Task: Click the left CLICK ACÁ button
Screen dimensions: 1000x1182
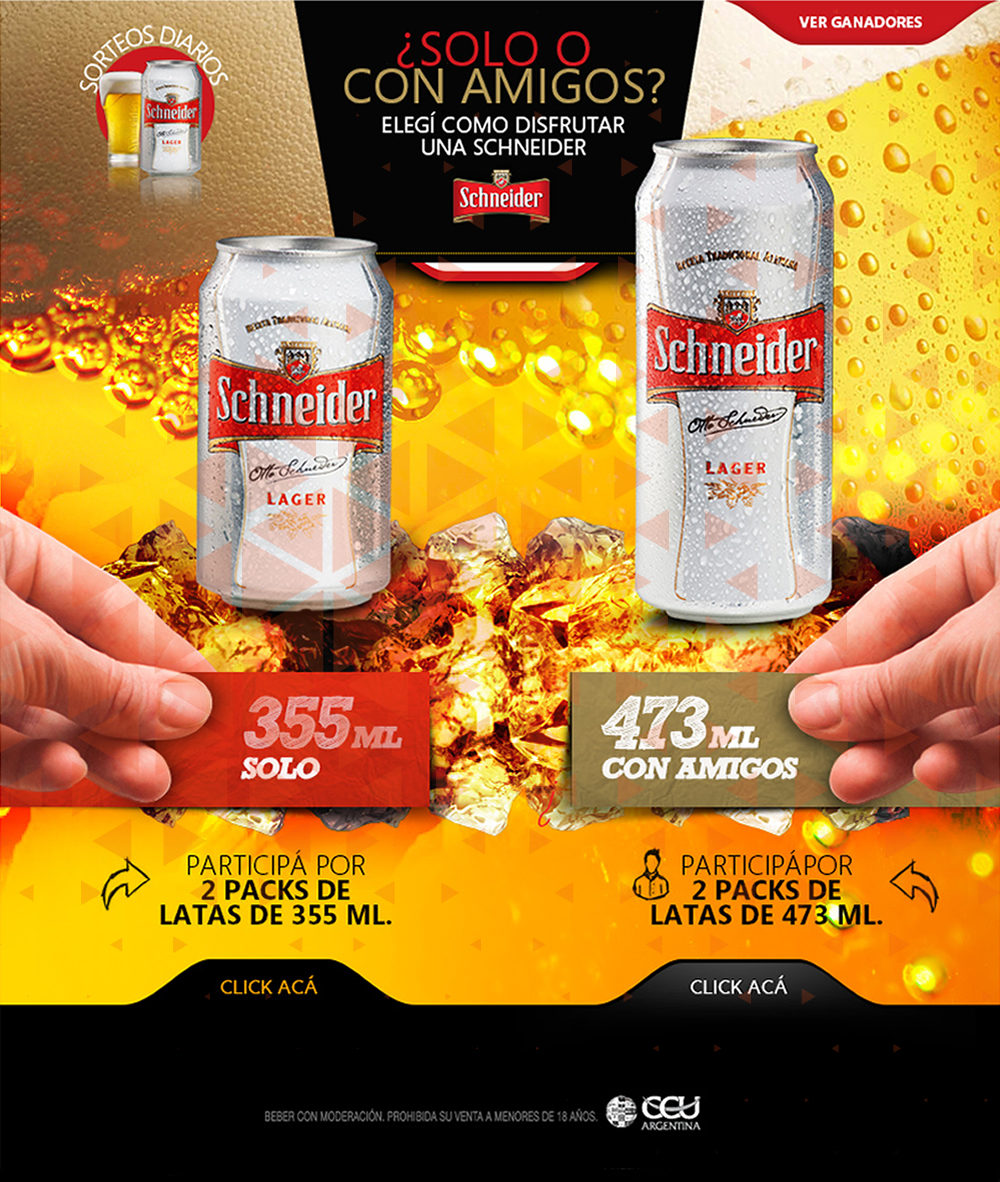Action: click(268, 987)
